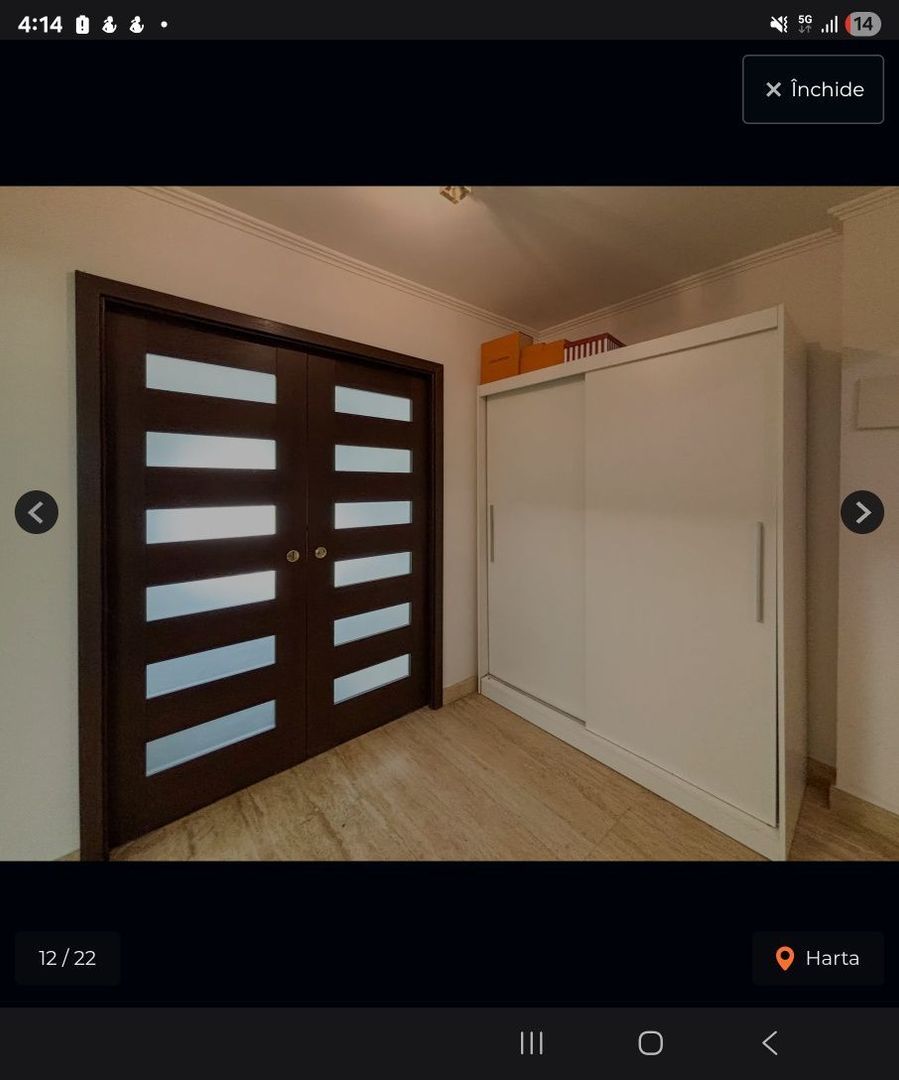The height and width of the screenshot is (1080, 899).
Task: Select the orange location pin icon
Action: pos(786,958)
